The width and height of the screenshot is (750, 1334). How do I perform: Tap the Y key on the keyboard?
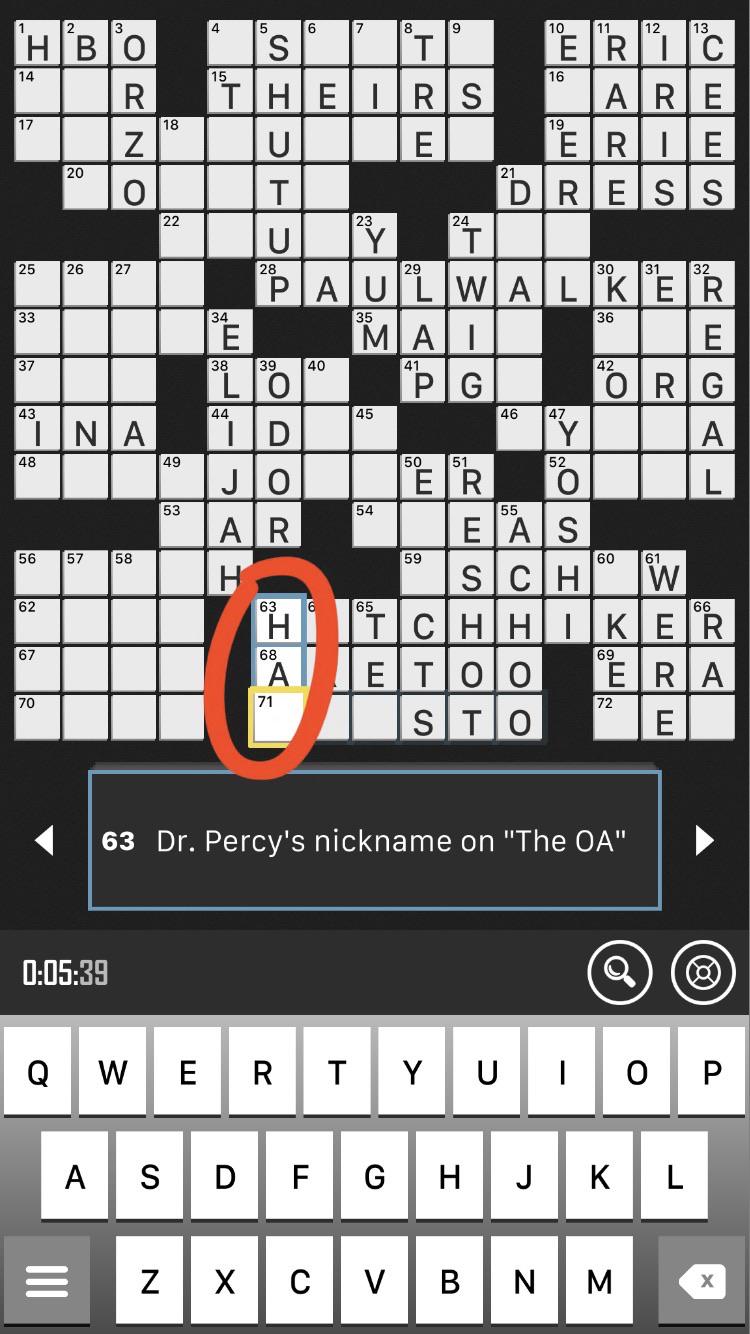pyautogui.click(x=412, y=1073)
